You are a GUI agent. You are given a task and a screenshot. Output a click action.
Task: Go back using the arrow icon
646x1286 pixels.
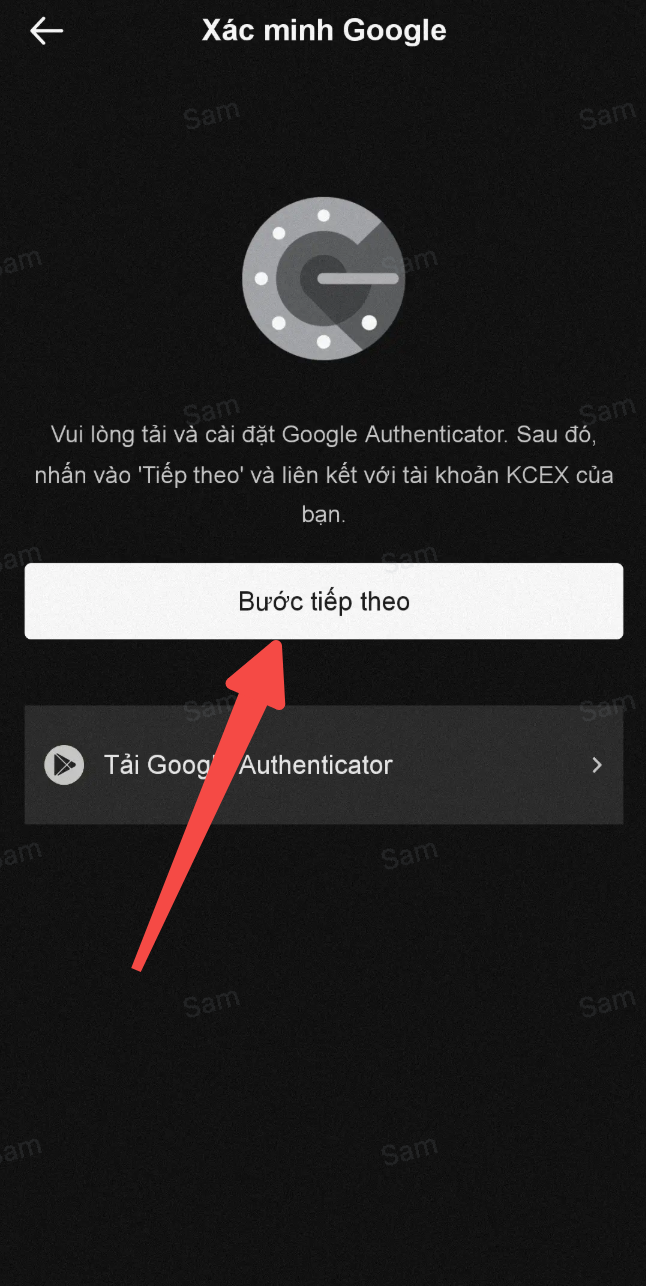pos(46,31)
